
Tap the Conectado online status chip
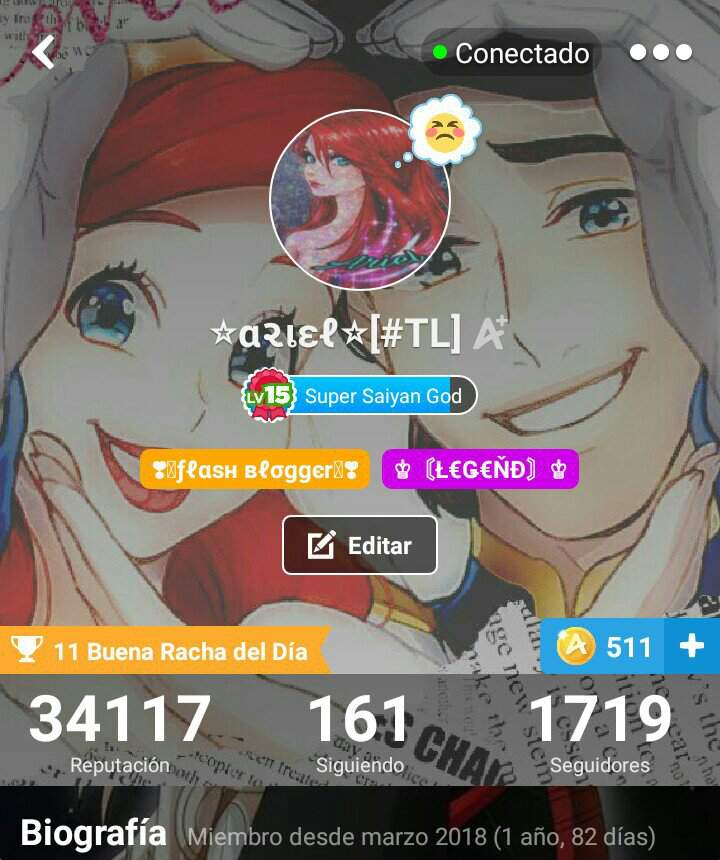coord(510,53)
